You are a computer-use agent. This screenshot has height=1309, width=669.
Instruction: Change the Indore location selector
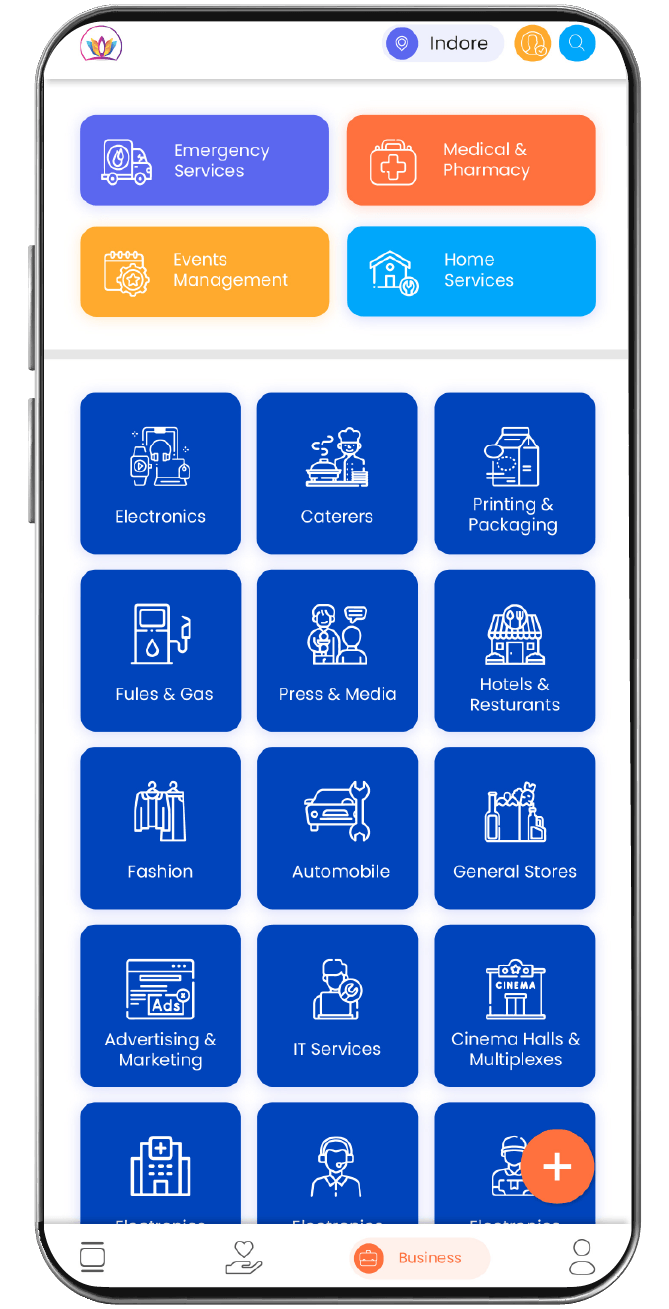click(443, 43)
